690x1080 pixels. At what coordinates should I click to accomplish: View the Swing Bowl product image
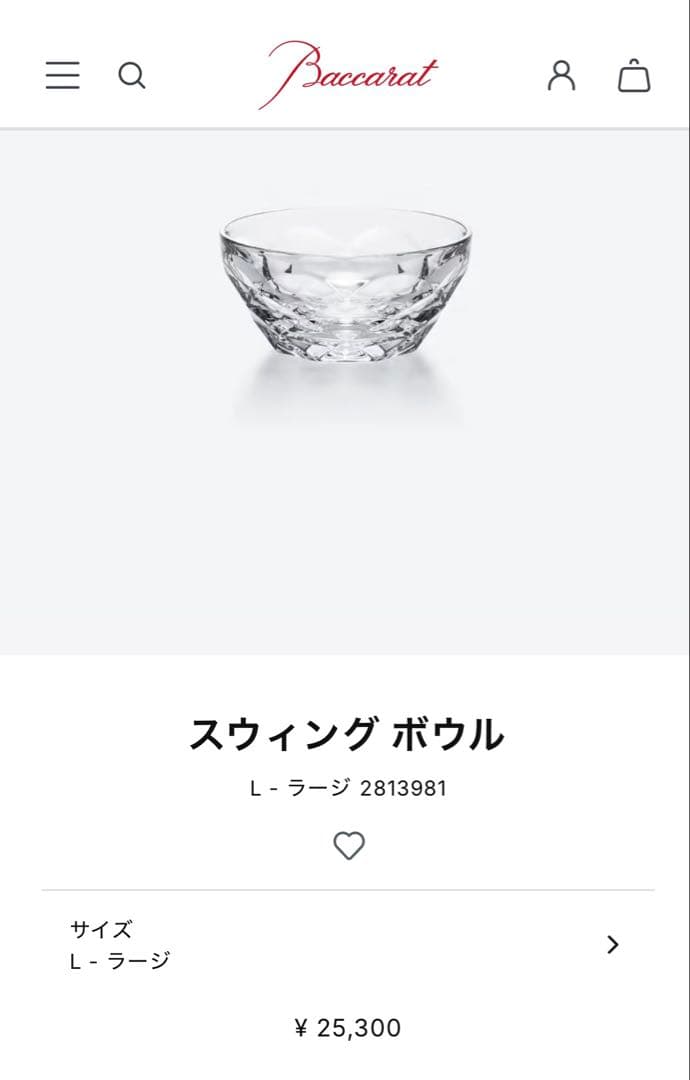(345, 290)
